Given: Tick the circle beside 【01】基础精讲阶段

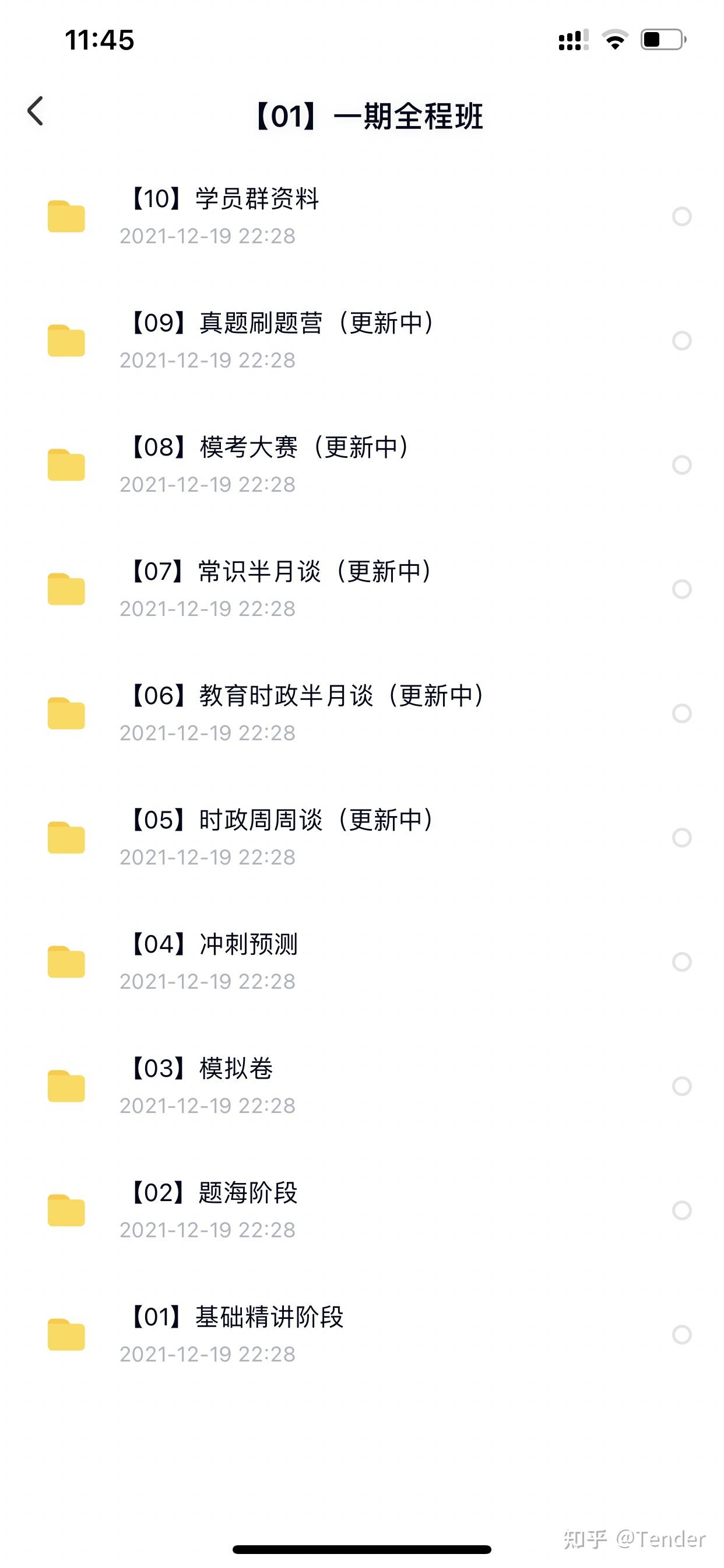Looking at the screenshot, I should click(681, 1334).
